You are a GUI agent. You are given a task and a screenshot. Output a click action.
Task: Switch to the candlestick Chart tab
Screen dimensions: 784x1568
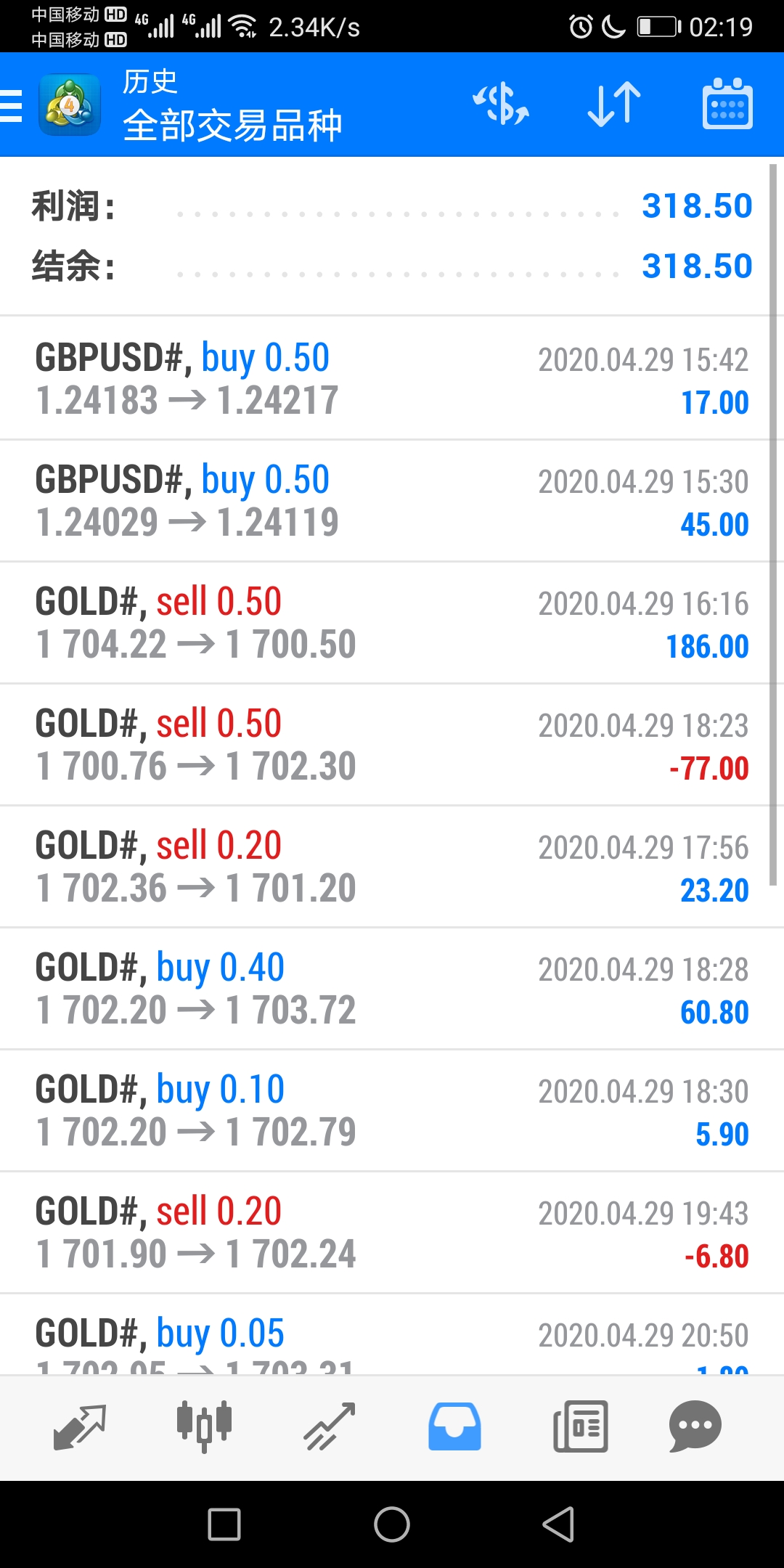click(205, 1427)
